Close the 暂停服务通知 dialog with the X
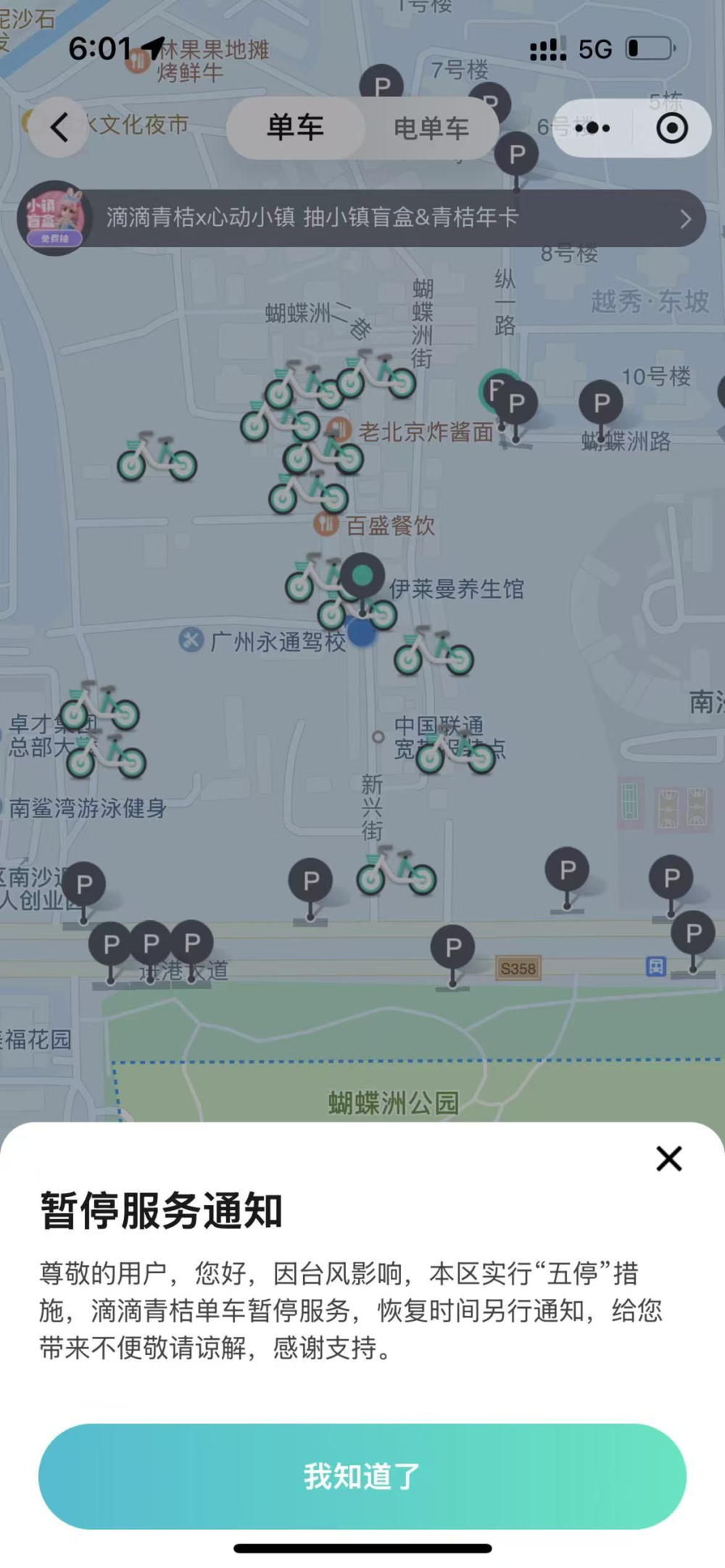Screen dimensions: 725x1568 [x=668, y=1159]
